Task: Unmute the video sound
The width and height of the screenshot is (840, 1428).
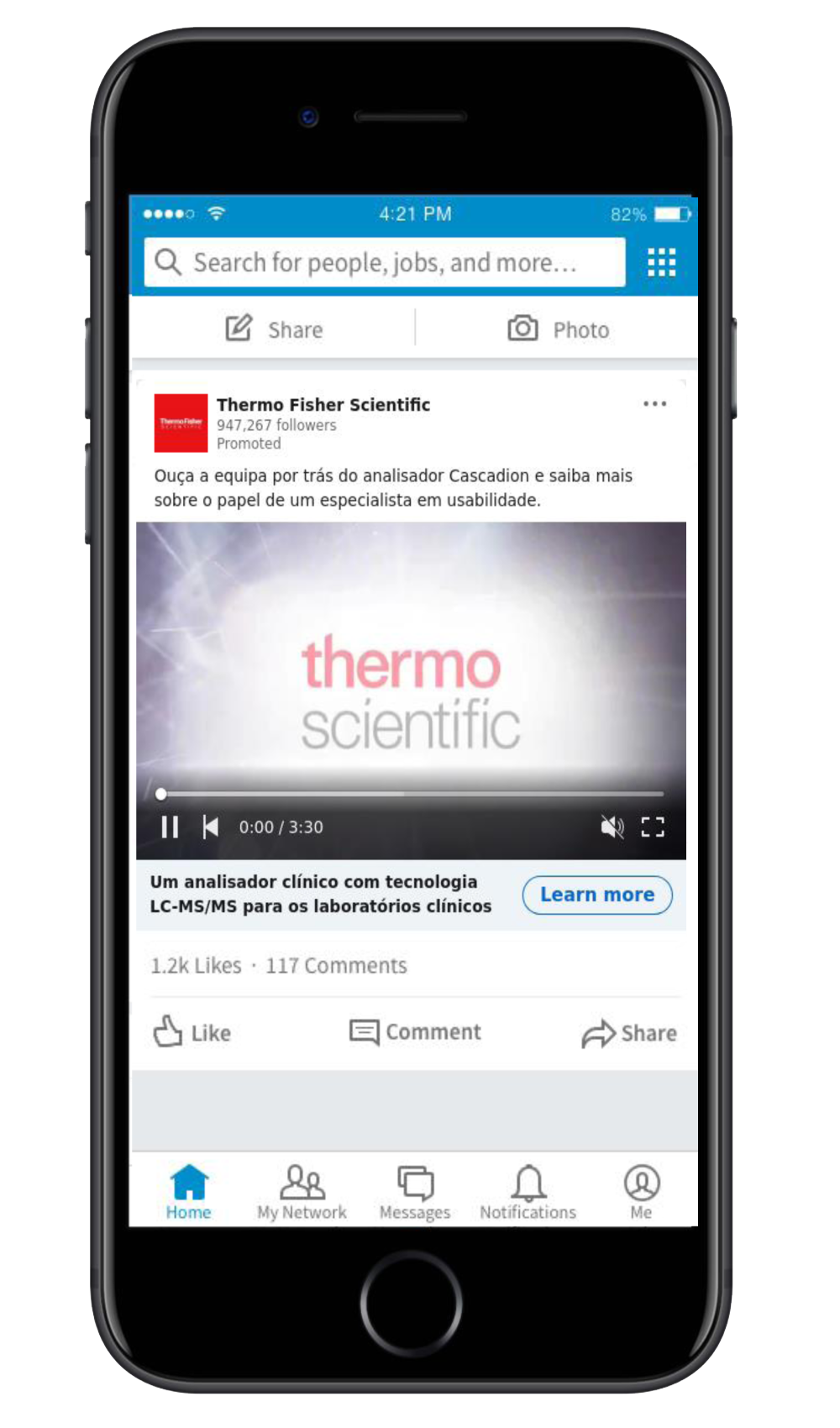Action: (612, 827)
